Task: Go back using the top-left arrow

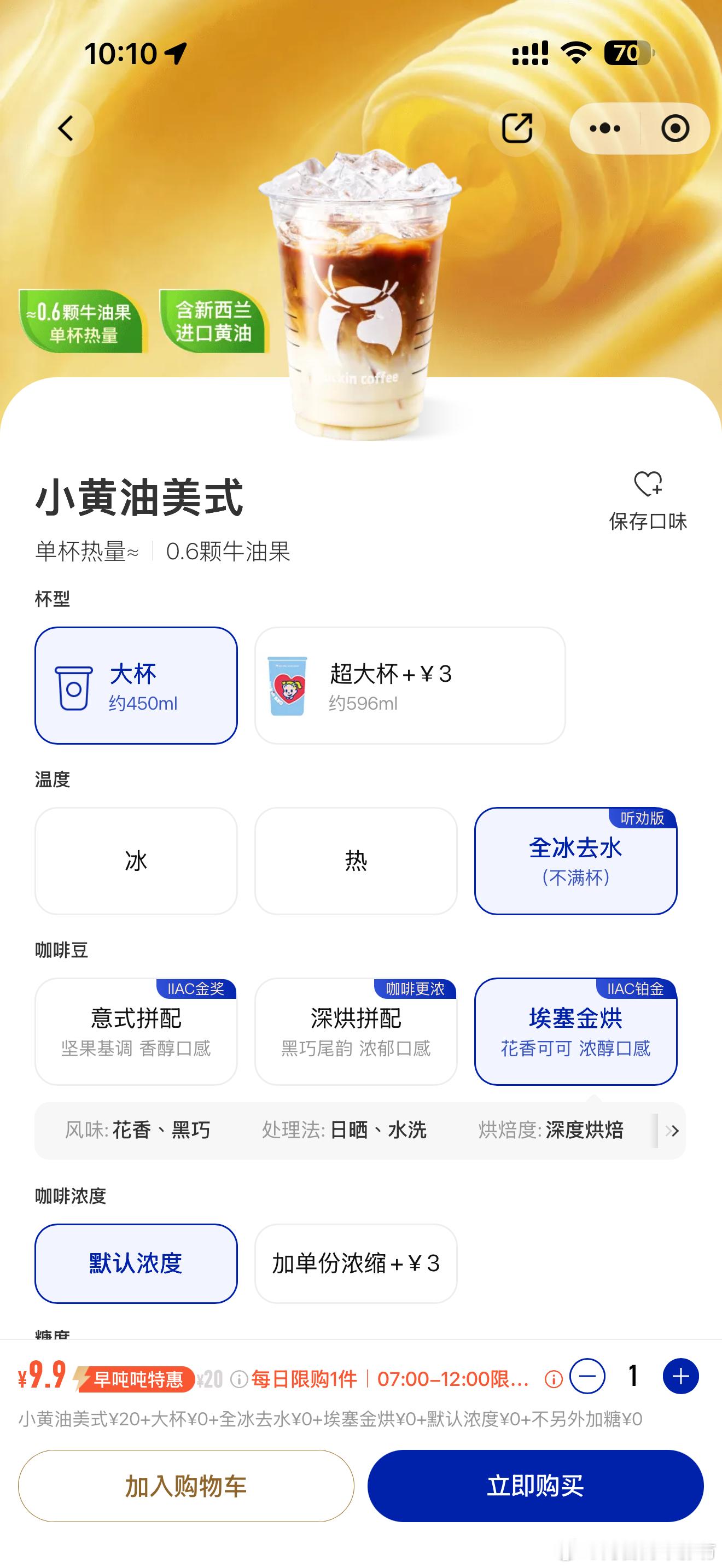Action: pyautogui.click(x=66, y=128)
